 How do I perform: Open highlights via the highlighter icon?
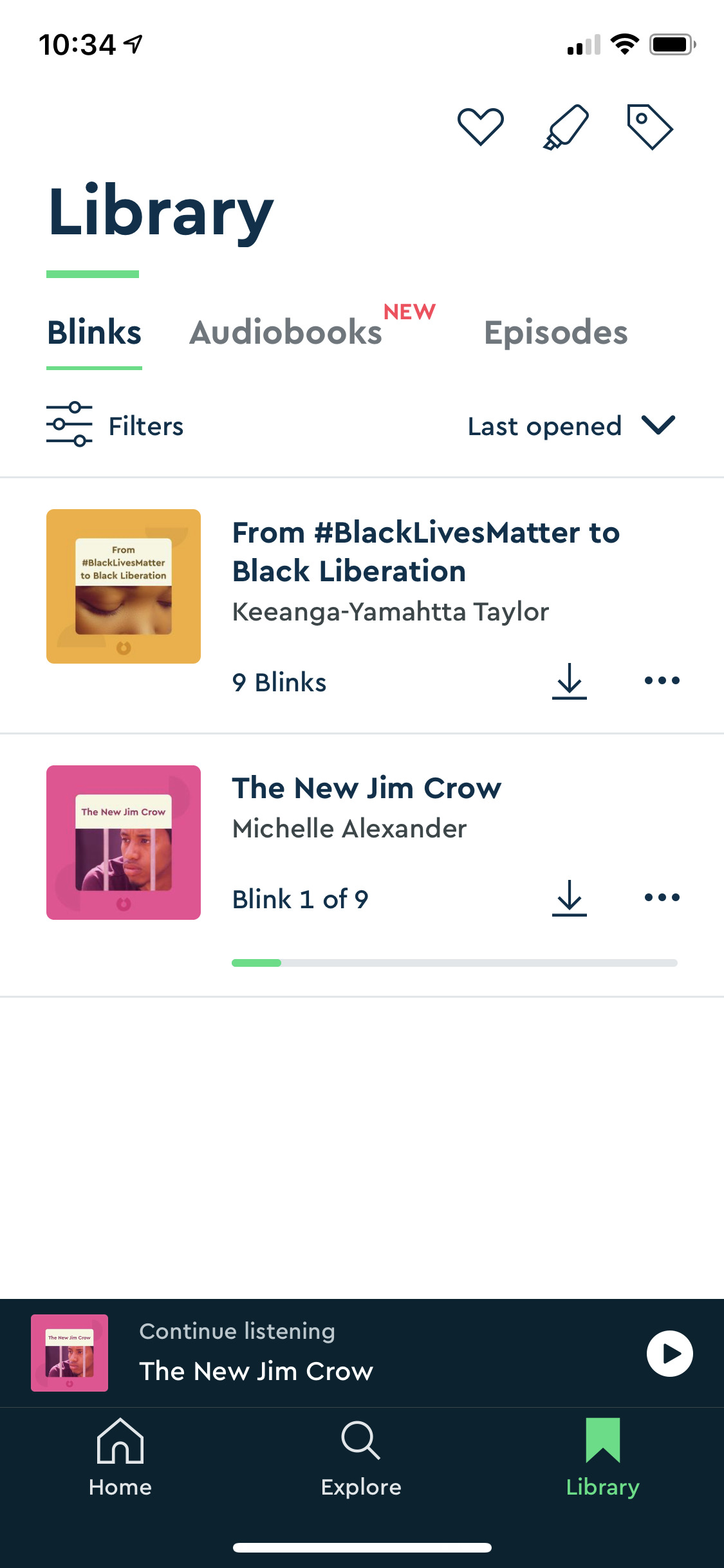(x=566, y=127)
